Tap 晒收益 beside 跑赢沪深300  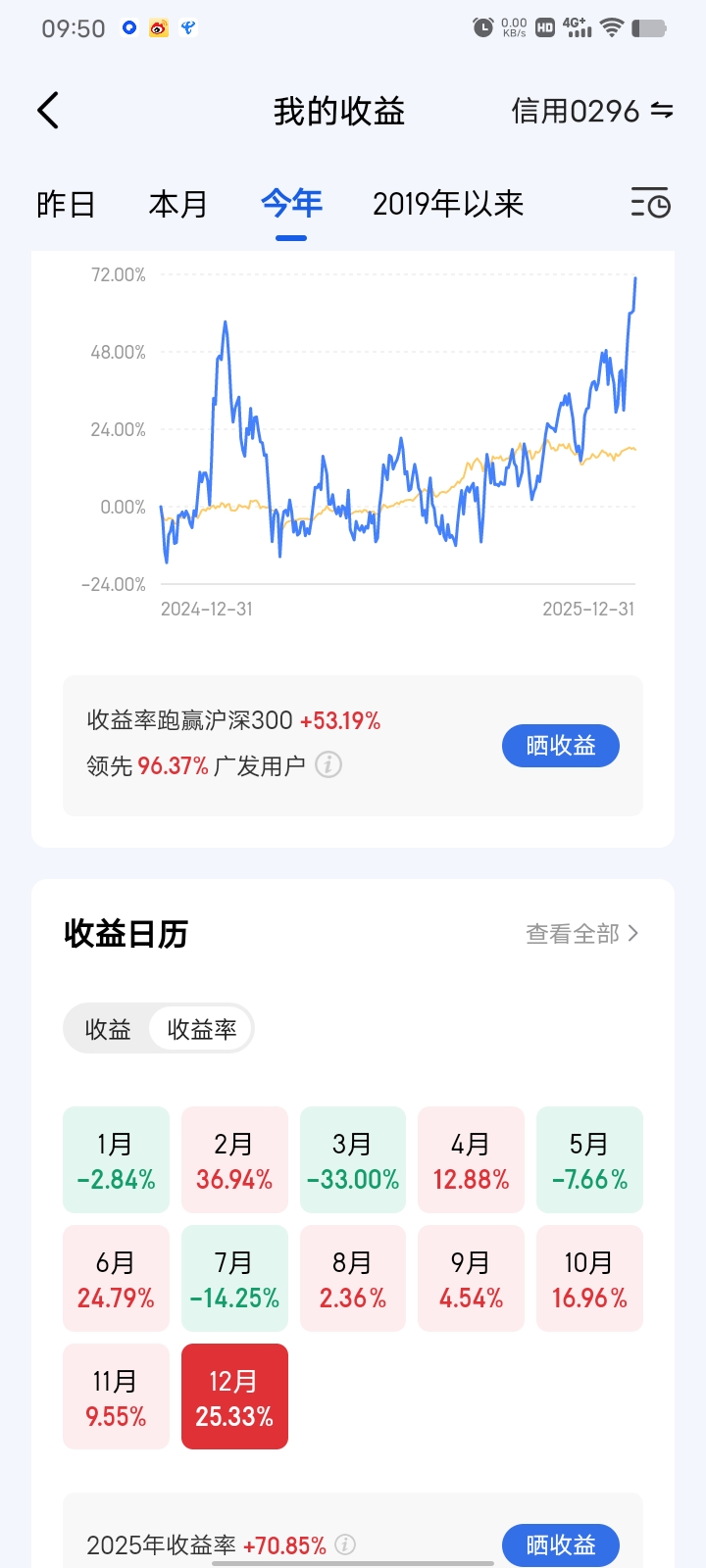click(x=560, y=746)
